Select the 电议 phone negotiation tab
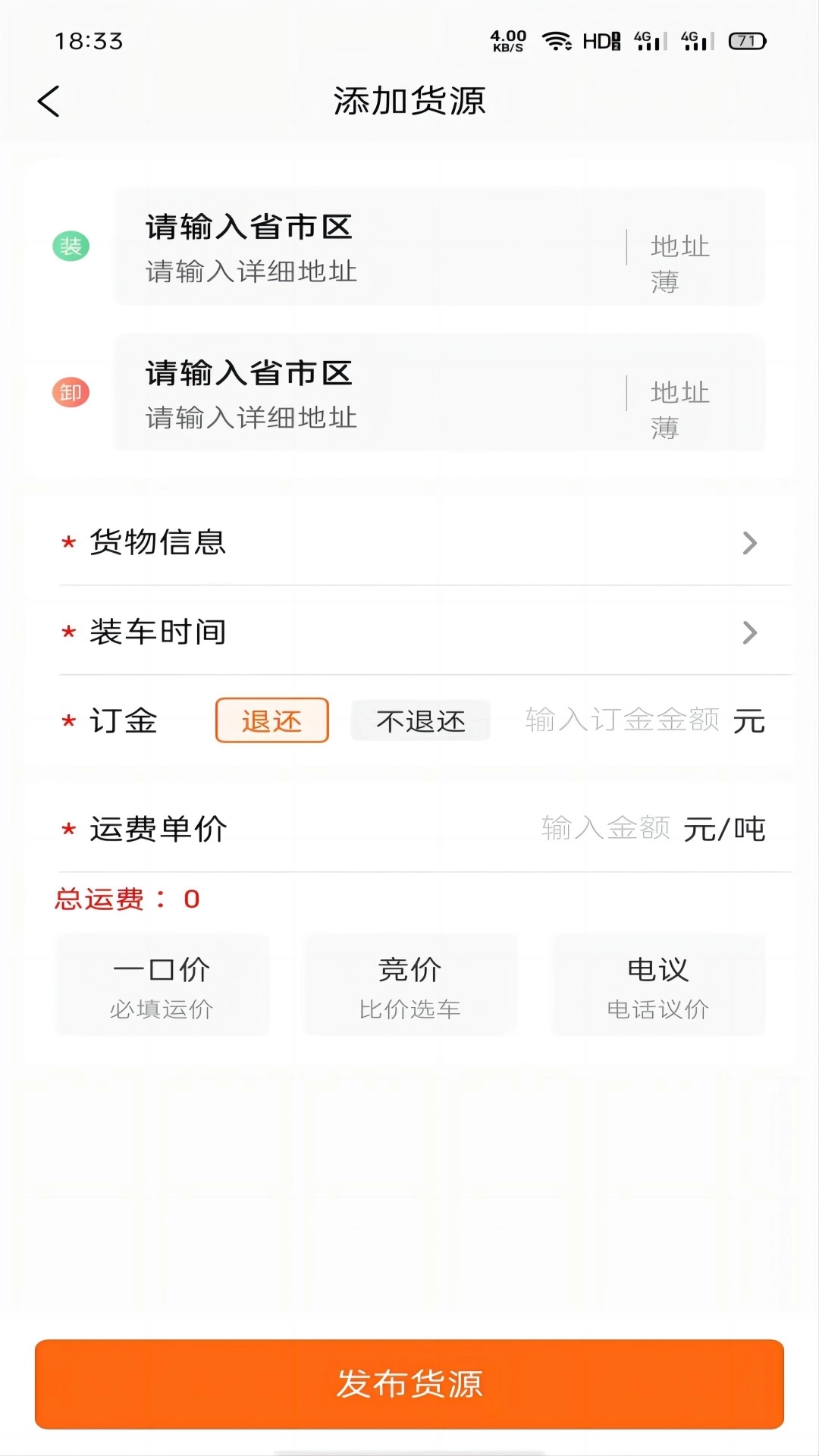The width and height of the screenshot is (819, 1456). 657,984
